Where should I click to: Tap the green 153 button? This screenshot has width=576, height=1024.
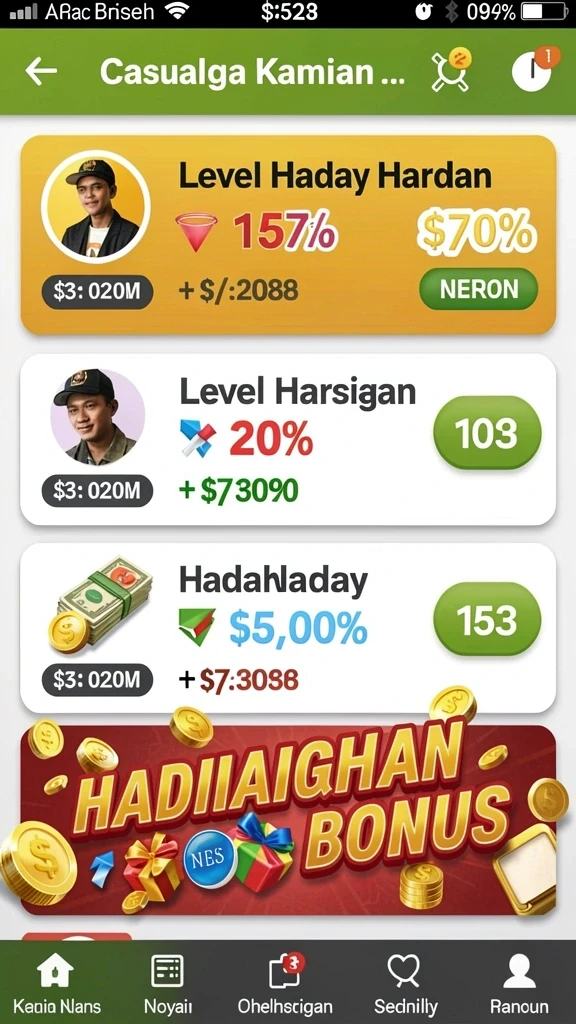pos(487,619)
